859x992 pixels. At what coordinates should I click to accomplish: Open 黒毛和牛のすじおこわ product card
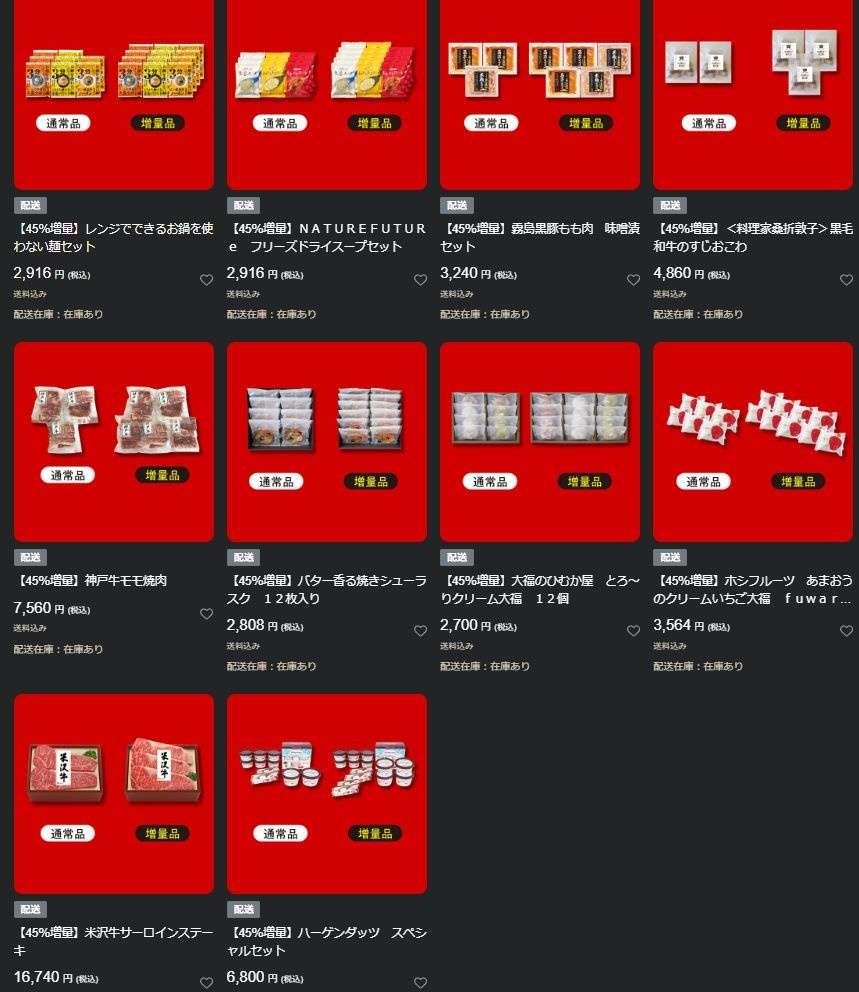(753, 236)
